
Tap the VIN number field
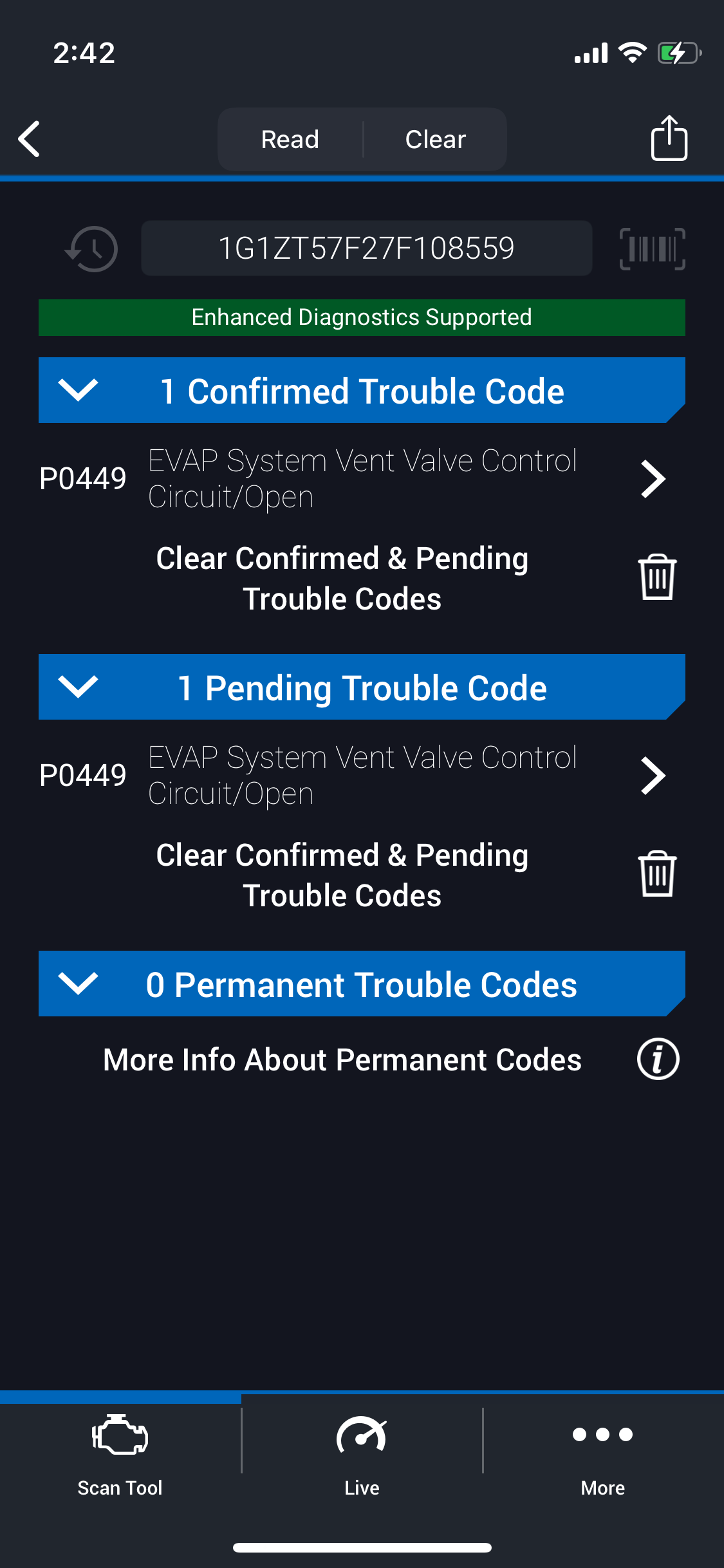click(x=366, y=248)
